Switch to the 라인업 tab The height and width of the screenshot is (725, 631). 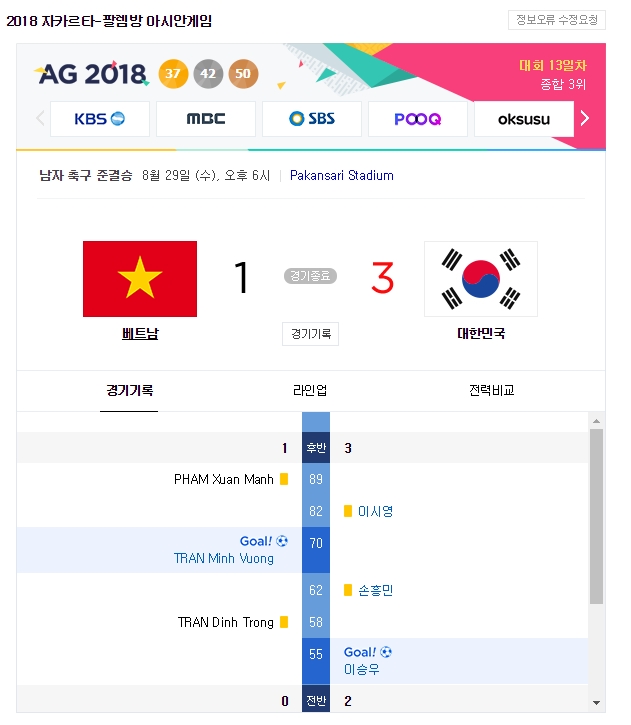[x=310, y=391]
